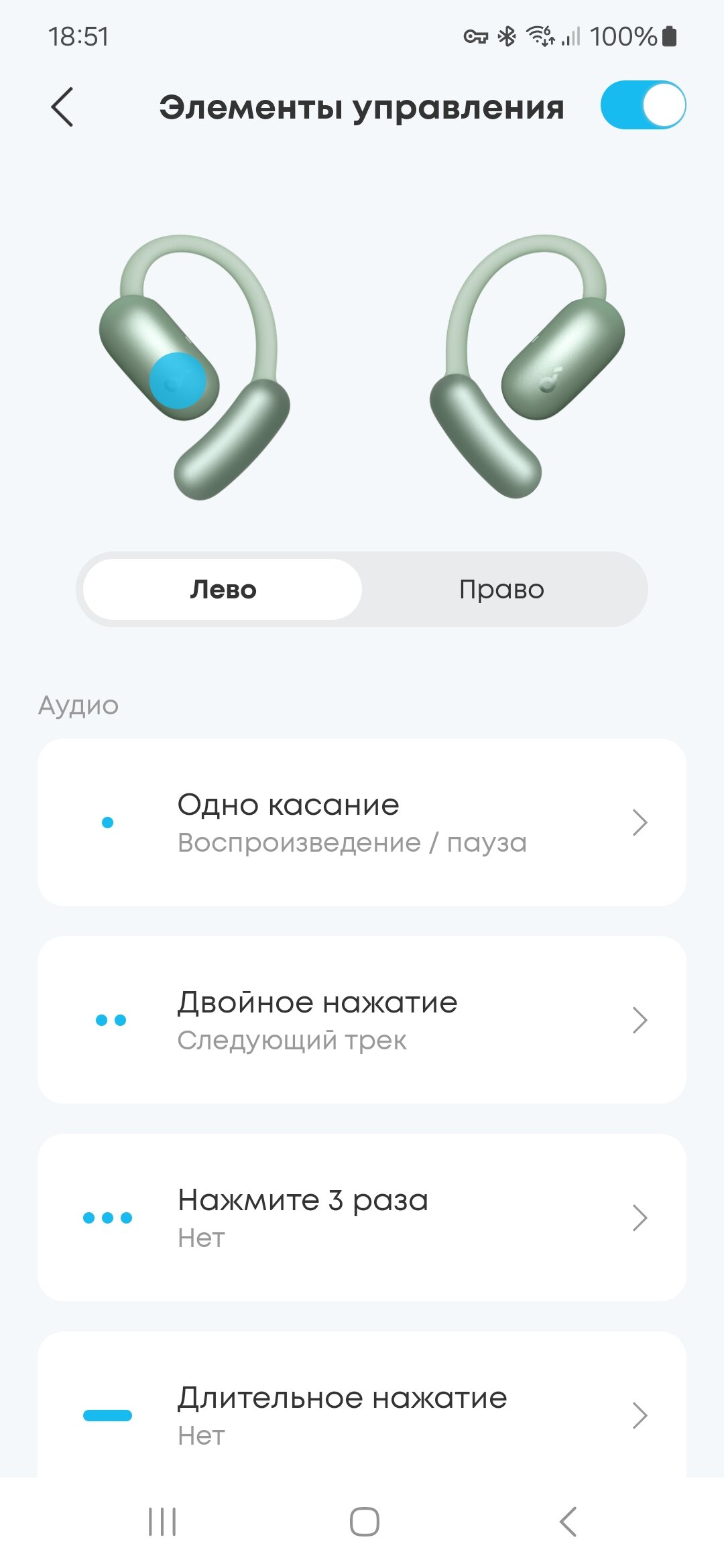Open the Двойное нажатие setting
The image size is (724, 1568).
(x=362, y=1020)
